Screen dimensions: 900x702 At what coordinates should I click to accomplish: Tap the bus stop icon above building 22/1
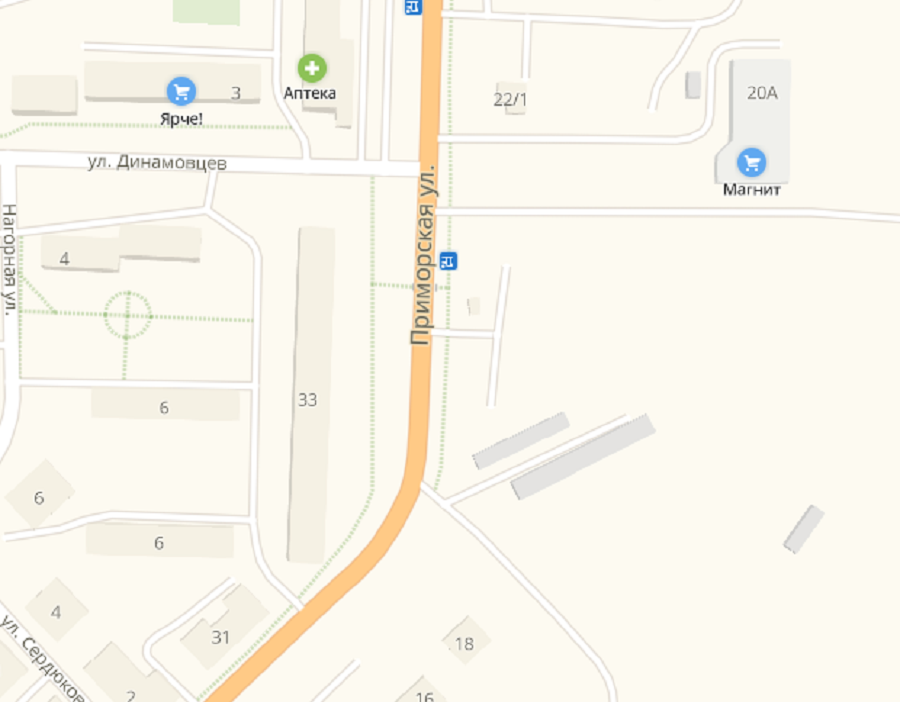click(x=413, y=6)
